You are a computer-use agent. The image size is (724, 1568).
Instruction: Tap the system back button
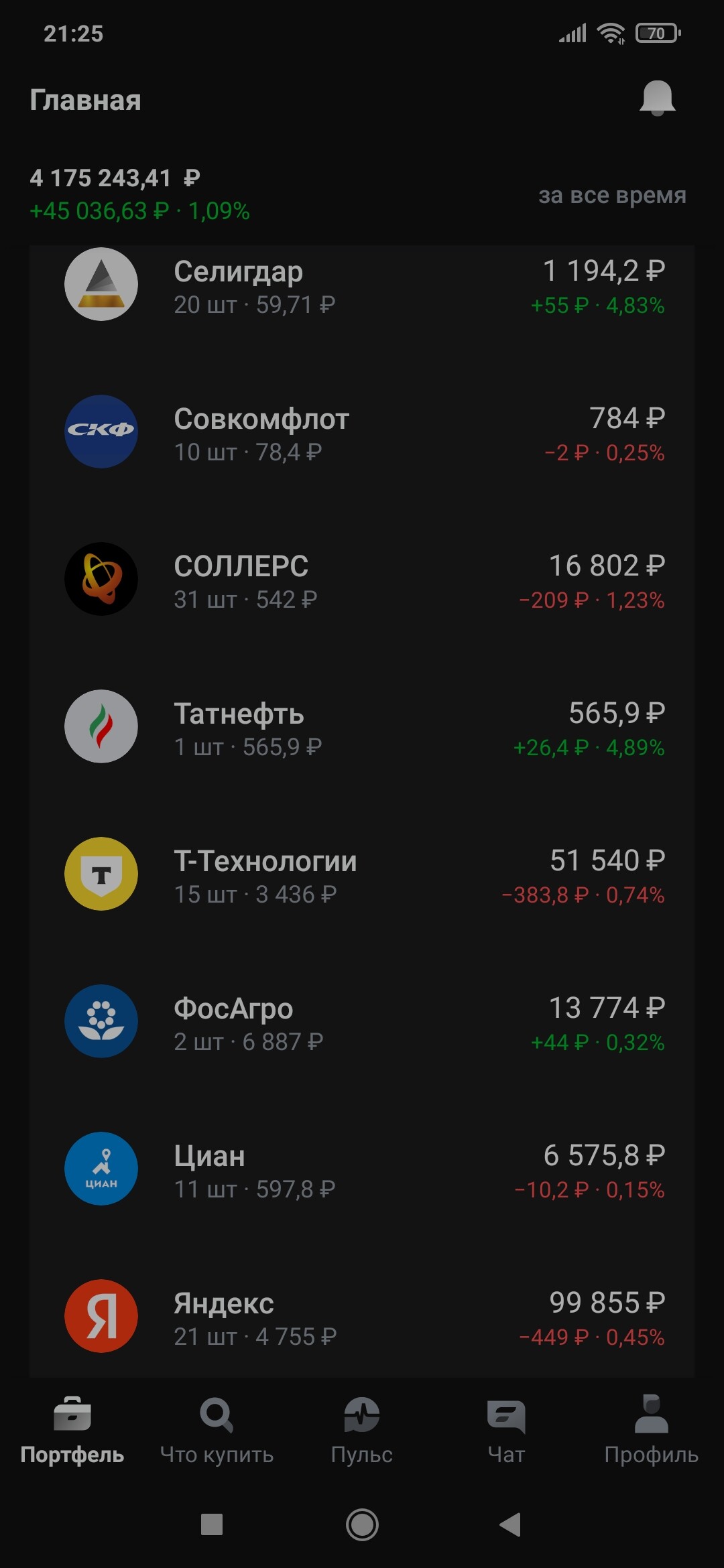tap(511, 1524)
